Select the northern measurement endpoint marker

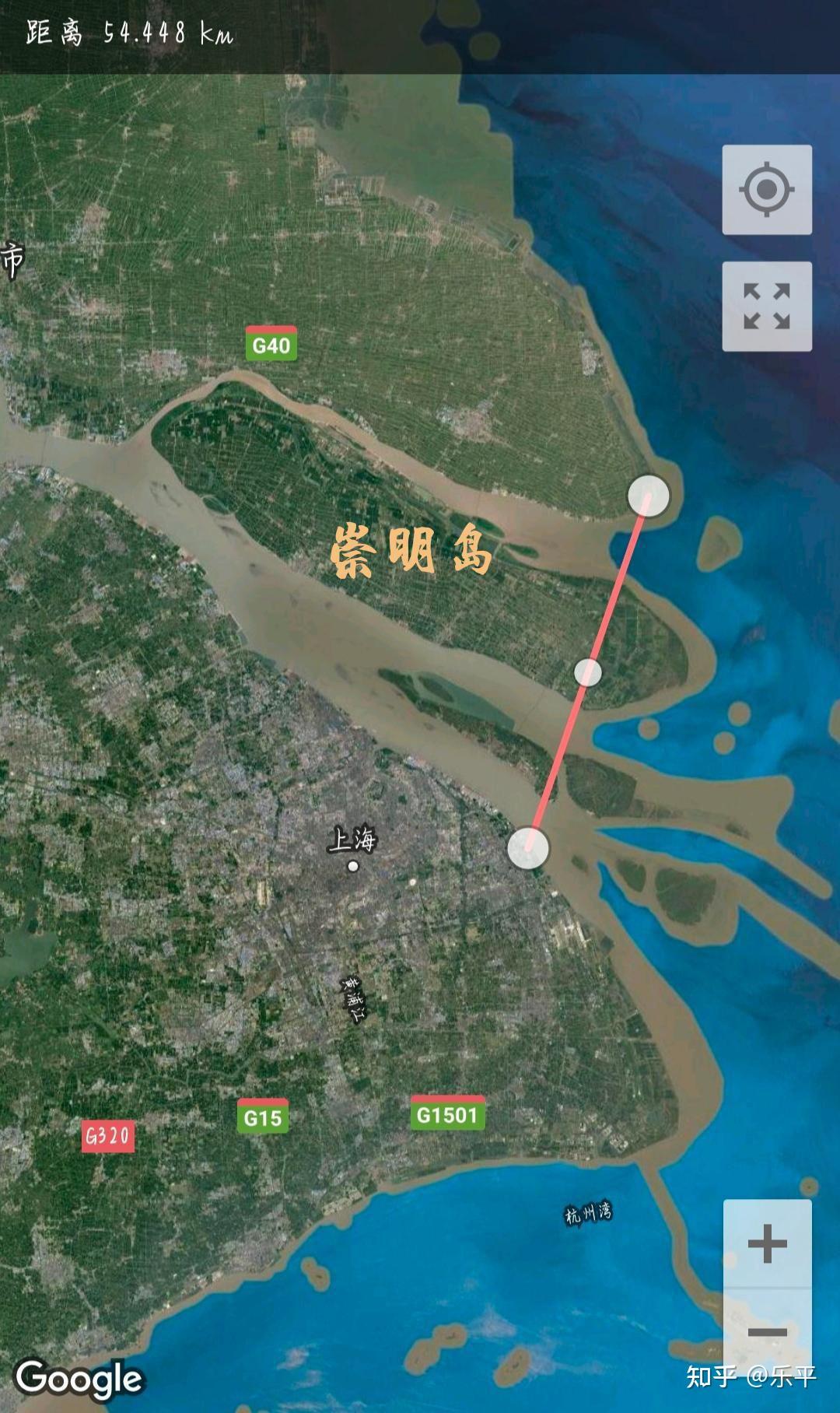click(648, 496)
